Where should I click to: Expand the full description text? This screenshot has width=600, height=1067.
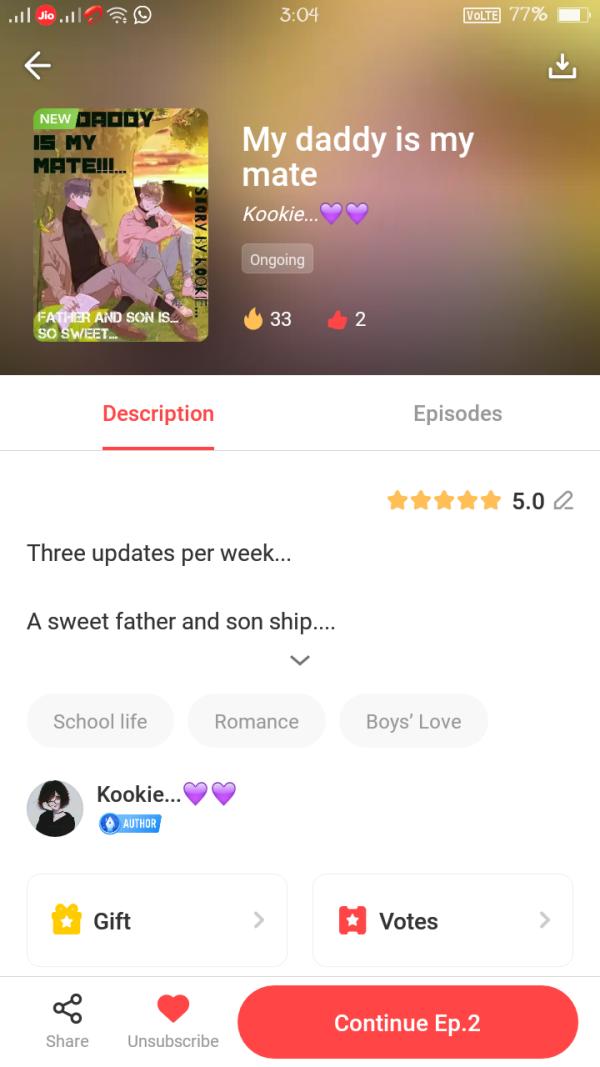point(299,660)
